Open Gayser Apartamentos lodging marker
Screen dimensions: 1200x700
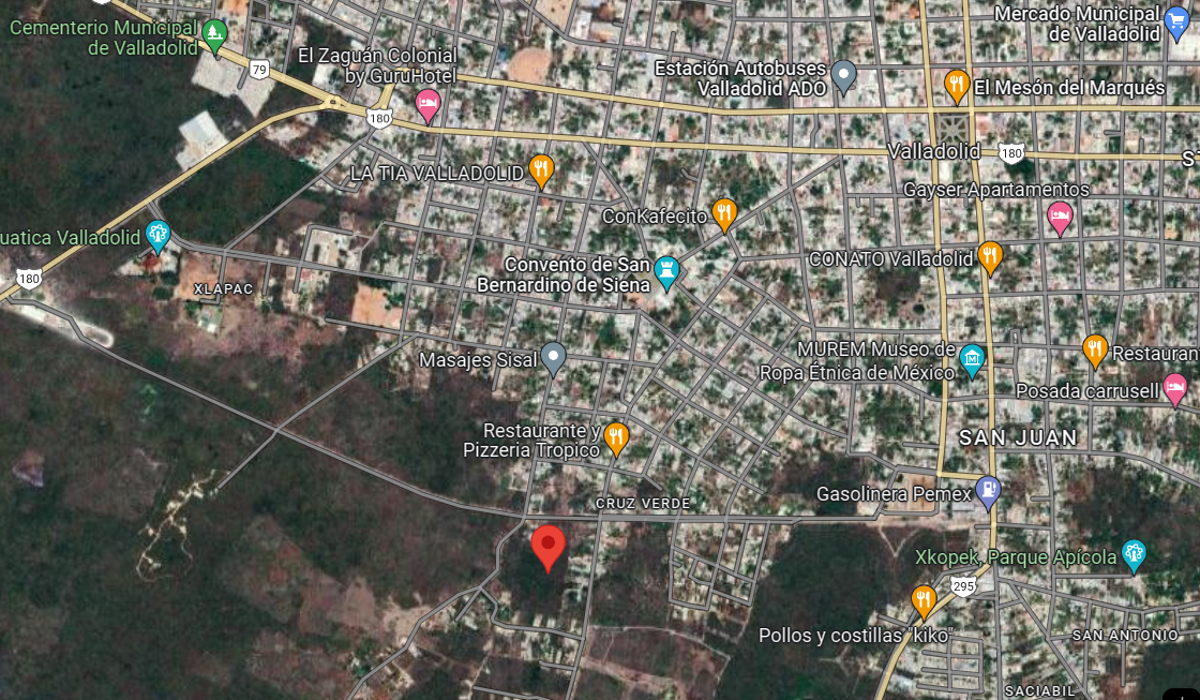(x=1059, y=217)
